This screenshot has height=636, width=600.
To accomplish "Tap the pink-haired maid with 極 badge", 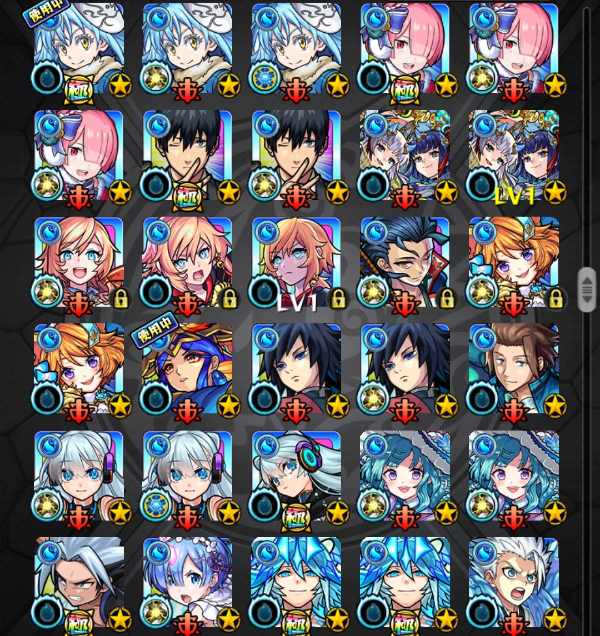I will pos(405,48).
